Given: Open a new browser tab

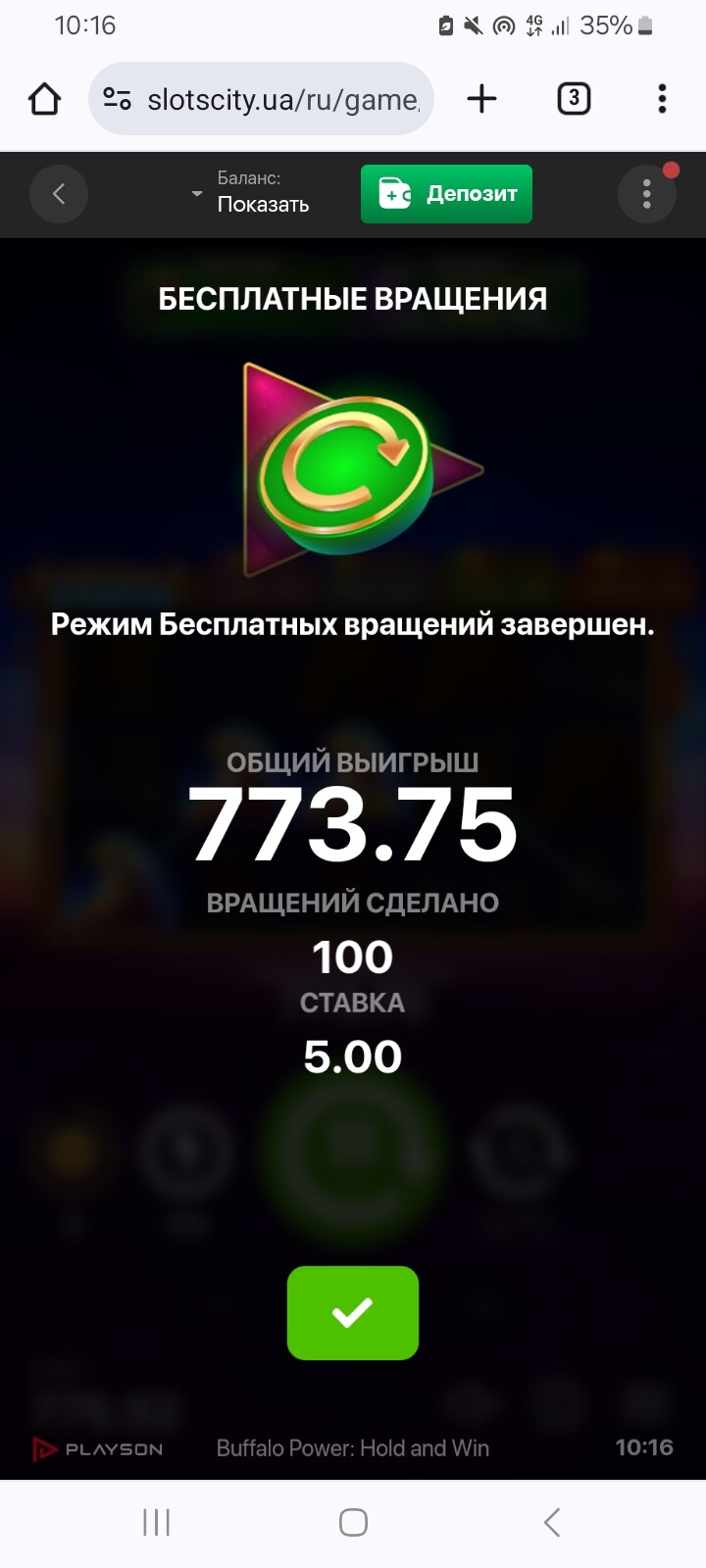Looking at the screenshot, I should tap(481, 99).
